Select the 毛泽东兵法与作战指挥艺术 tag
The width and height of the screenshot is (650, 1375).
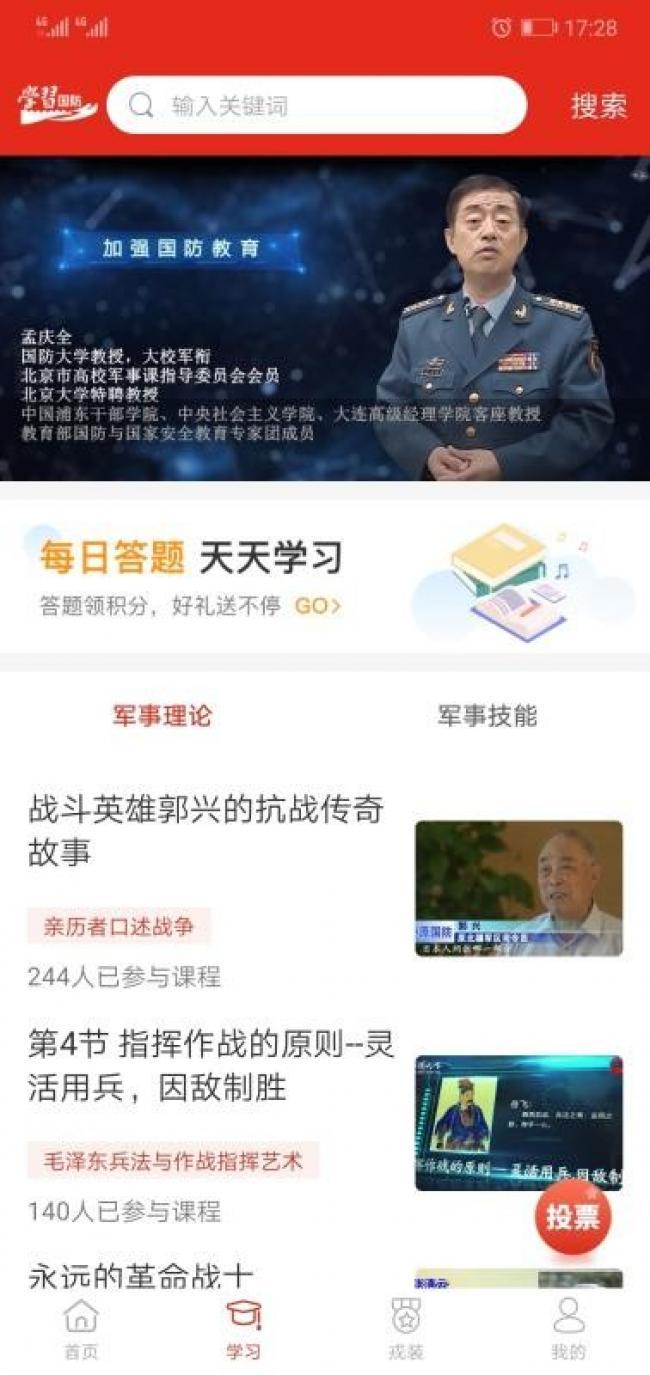point(173,1160)
